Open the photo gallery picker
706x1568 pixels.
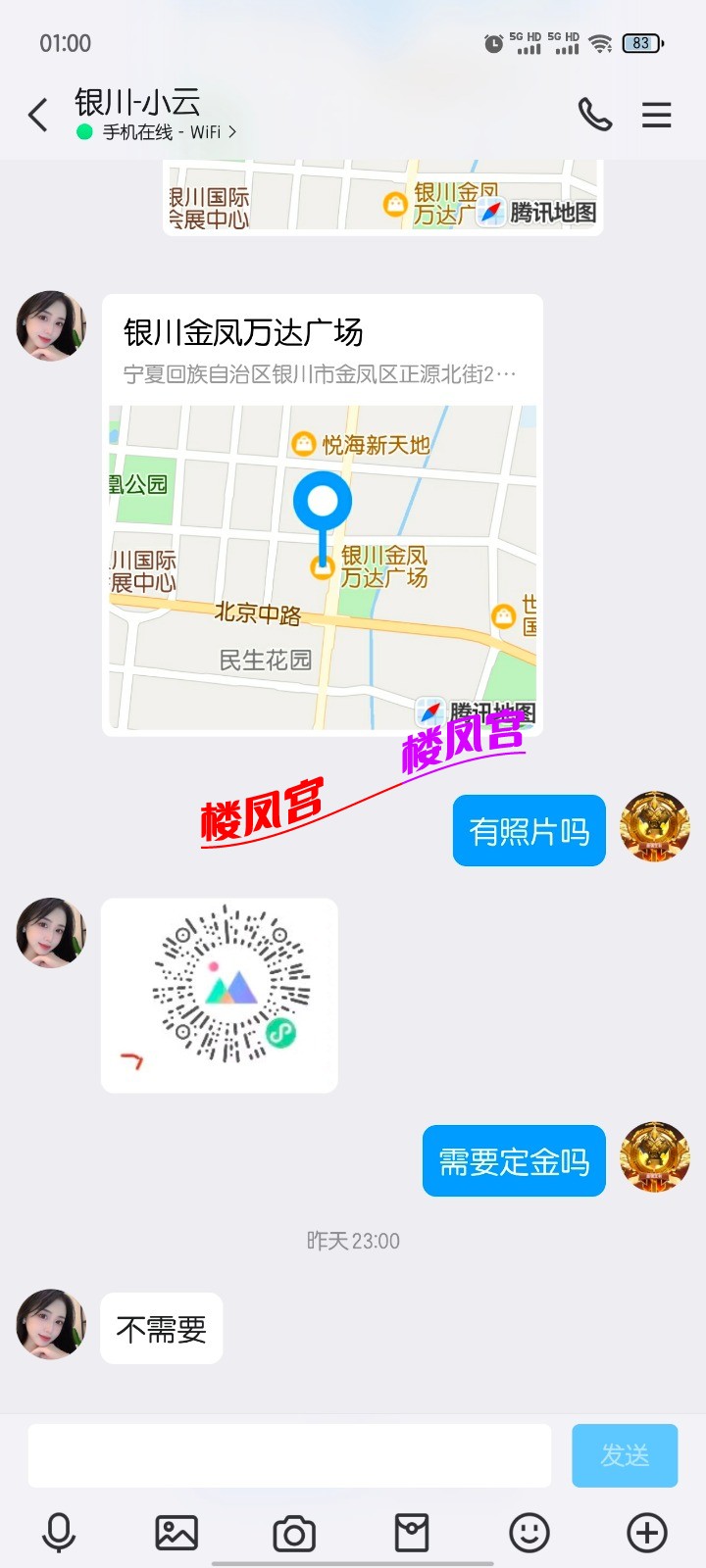176,1533
